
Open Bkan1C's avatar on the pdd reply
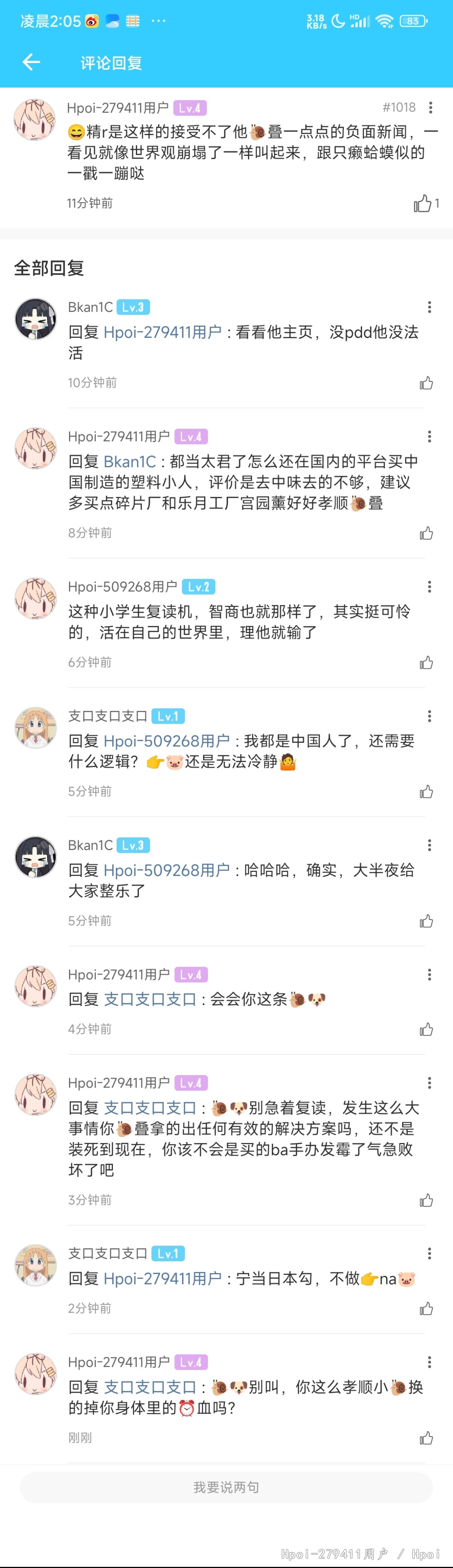pyautogui.click(x=35, y=319)
